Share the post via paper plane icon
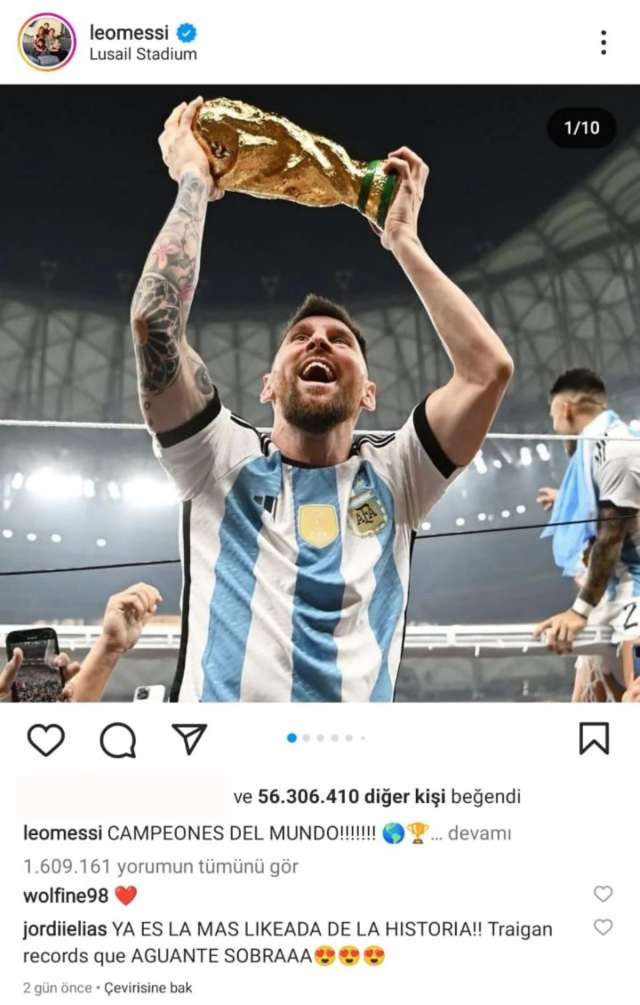Image resolution: width=640 pixels, height=1005 pixels. (189, 739)
